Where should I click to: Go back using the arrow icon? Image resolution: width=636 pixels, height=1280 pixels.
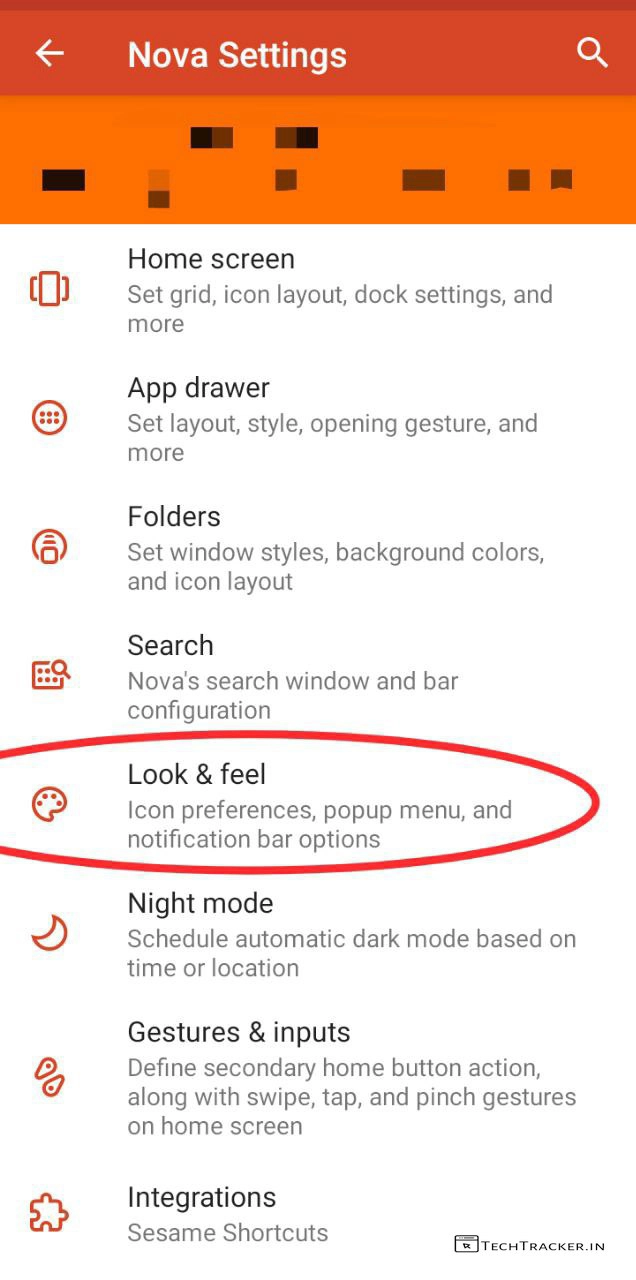tap(49, 54)
